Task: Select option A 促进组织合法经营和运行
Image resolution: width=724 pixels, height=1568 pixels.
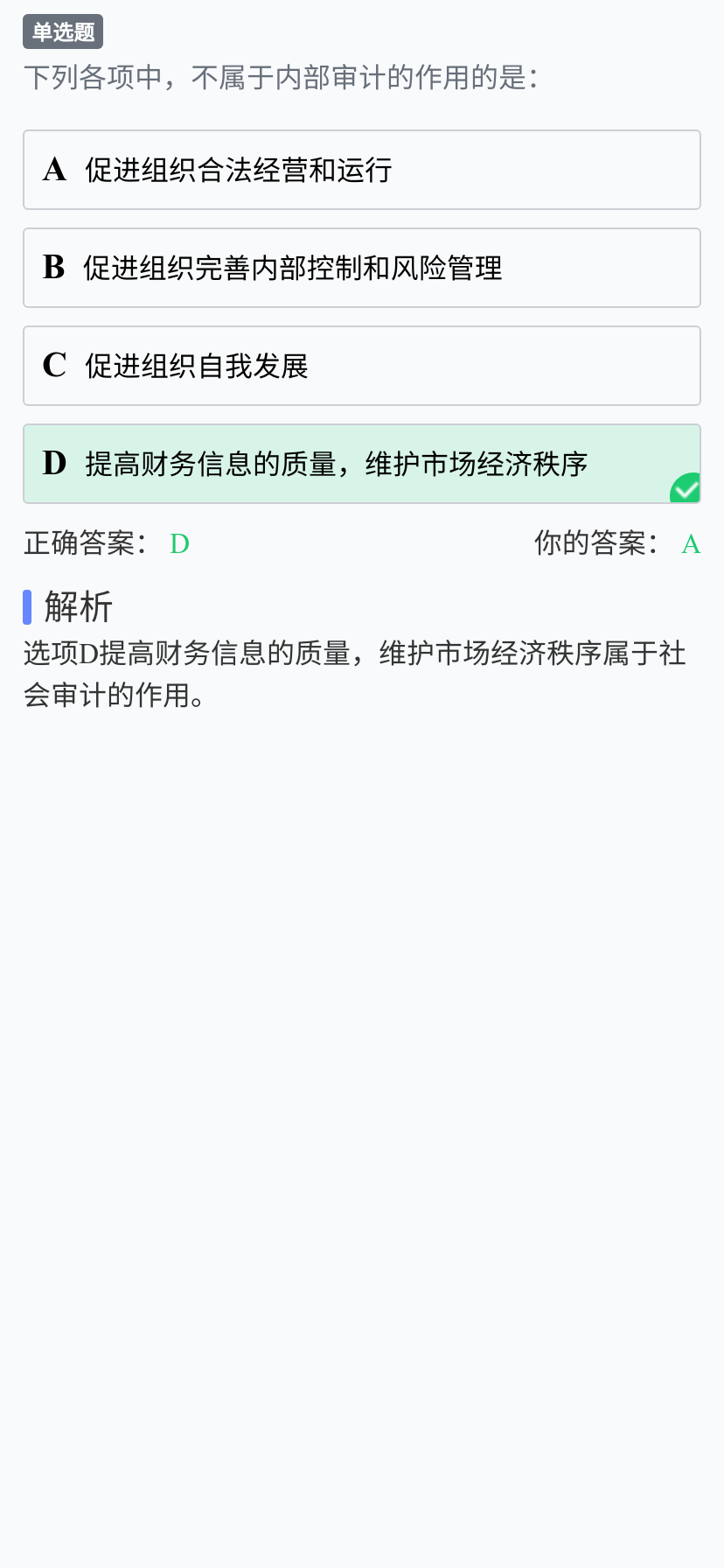Action: click(362, 170)
